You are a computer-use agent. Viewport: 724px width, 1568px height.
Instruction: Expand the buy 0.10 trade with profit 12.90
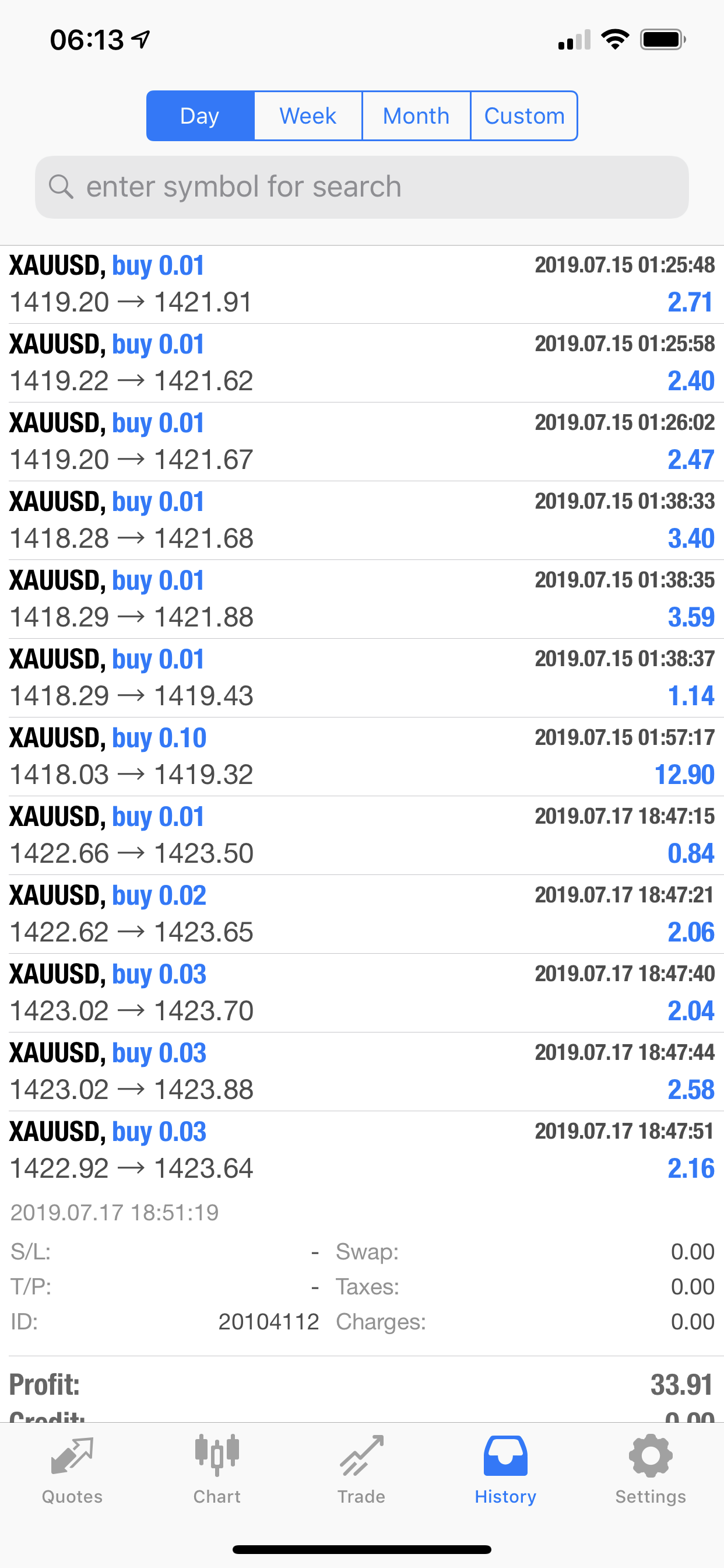[x=362, y=757]
